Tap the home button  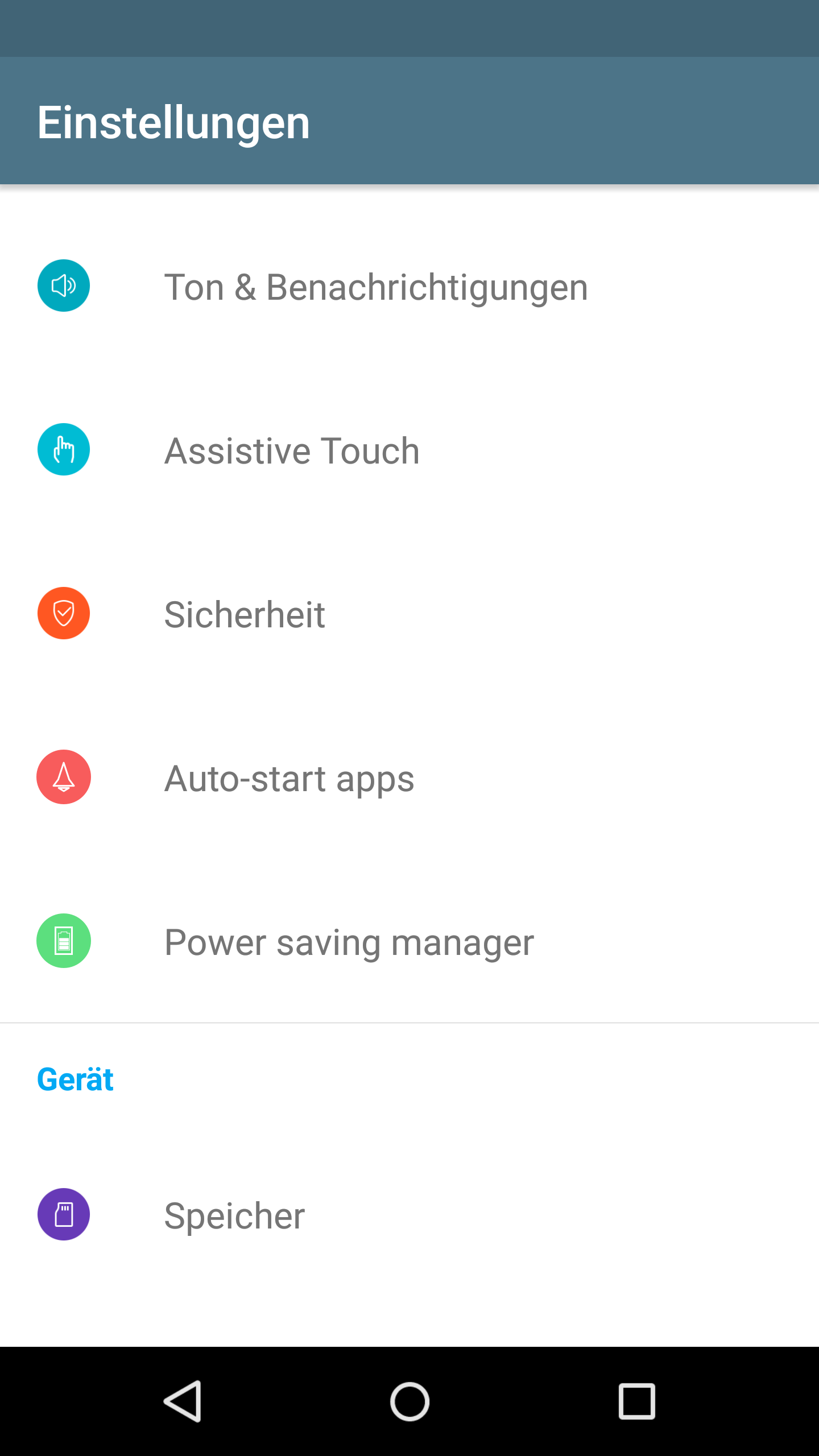[x=409, y=1401]
